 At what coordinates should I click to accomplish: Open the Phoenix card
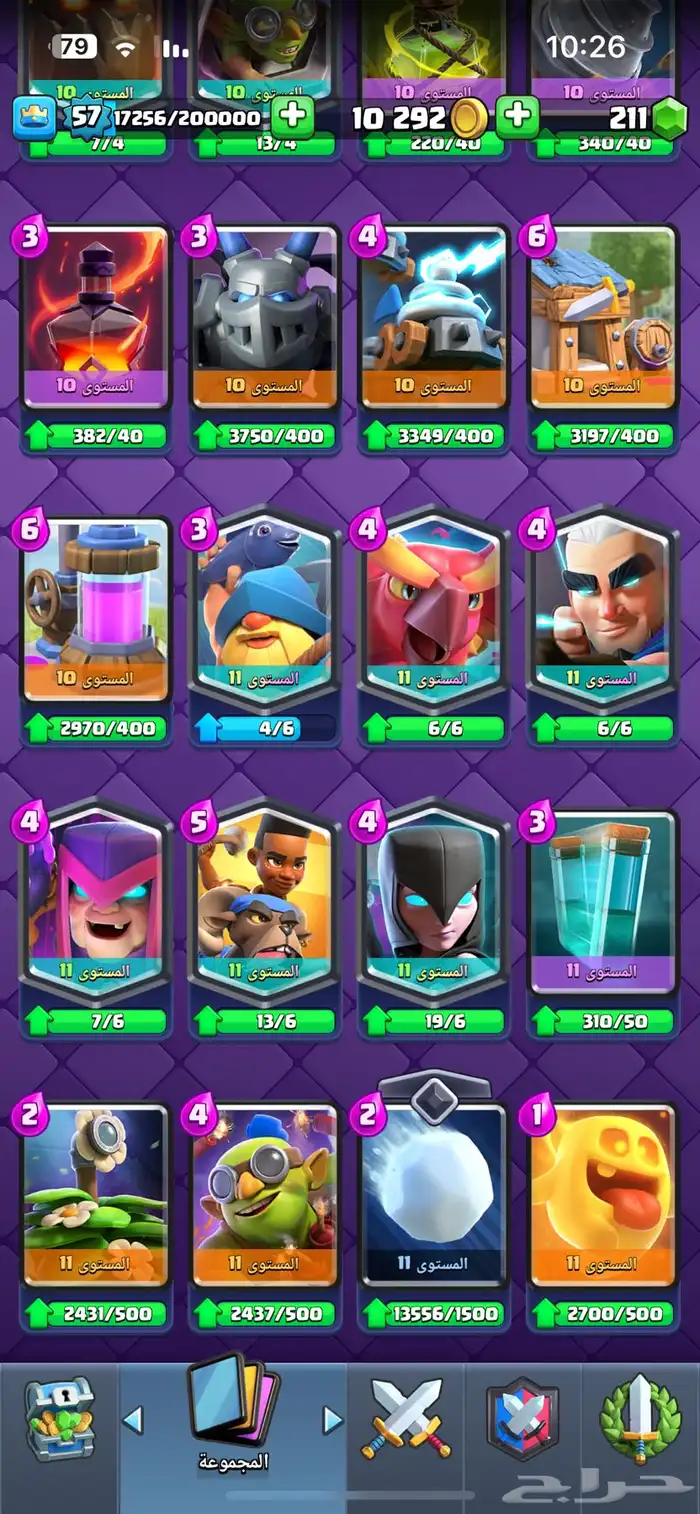click(434, 608)
